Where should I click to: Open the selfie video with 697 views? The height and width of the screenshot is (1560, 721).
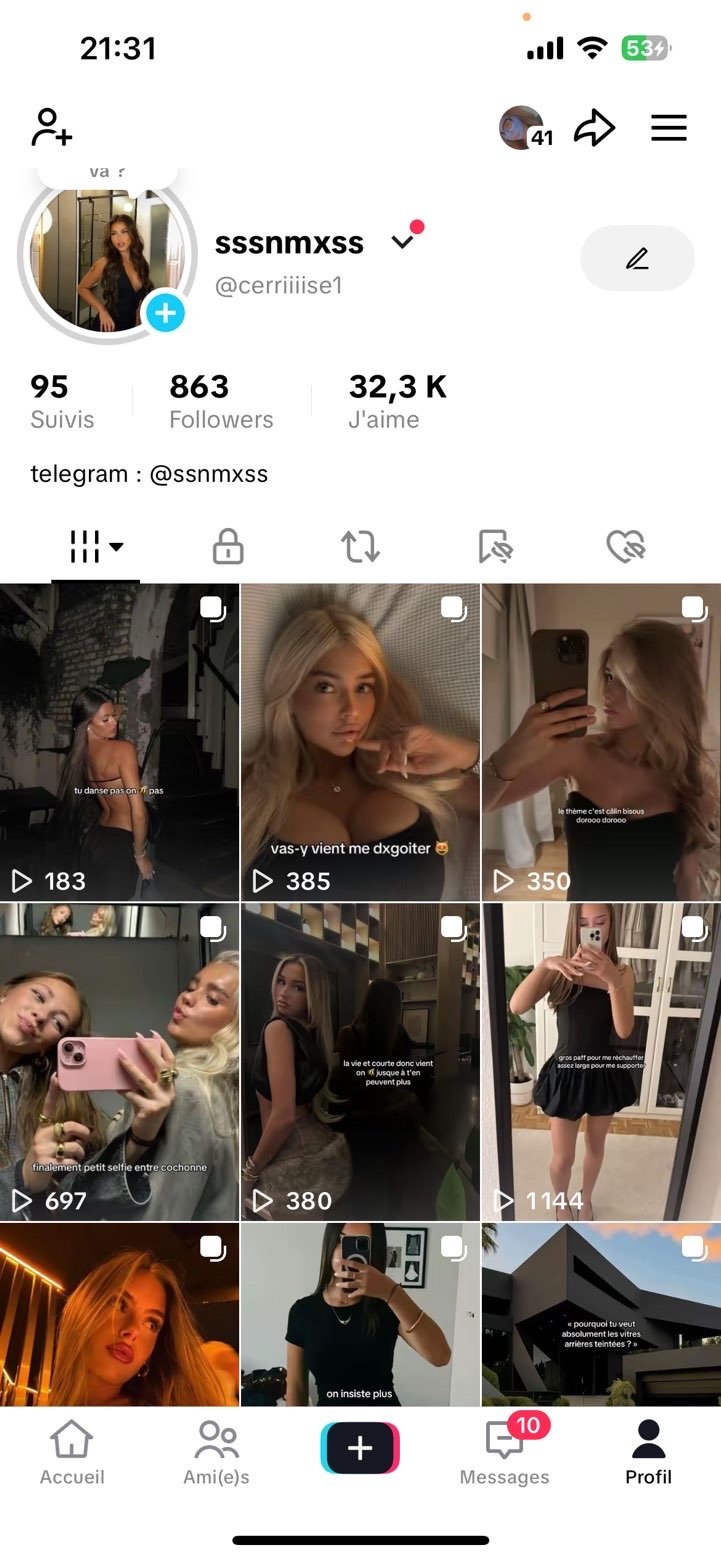coord(119,1062)
